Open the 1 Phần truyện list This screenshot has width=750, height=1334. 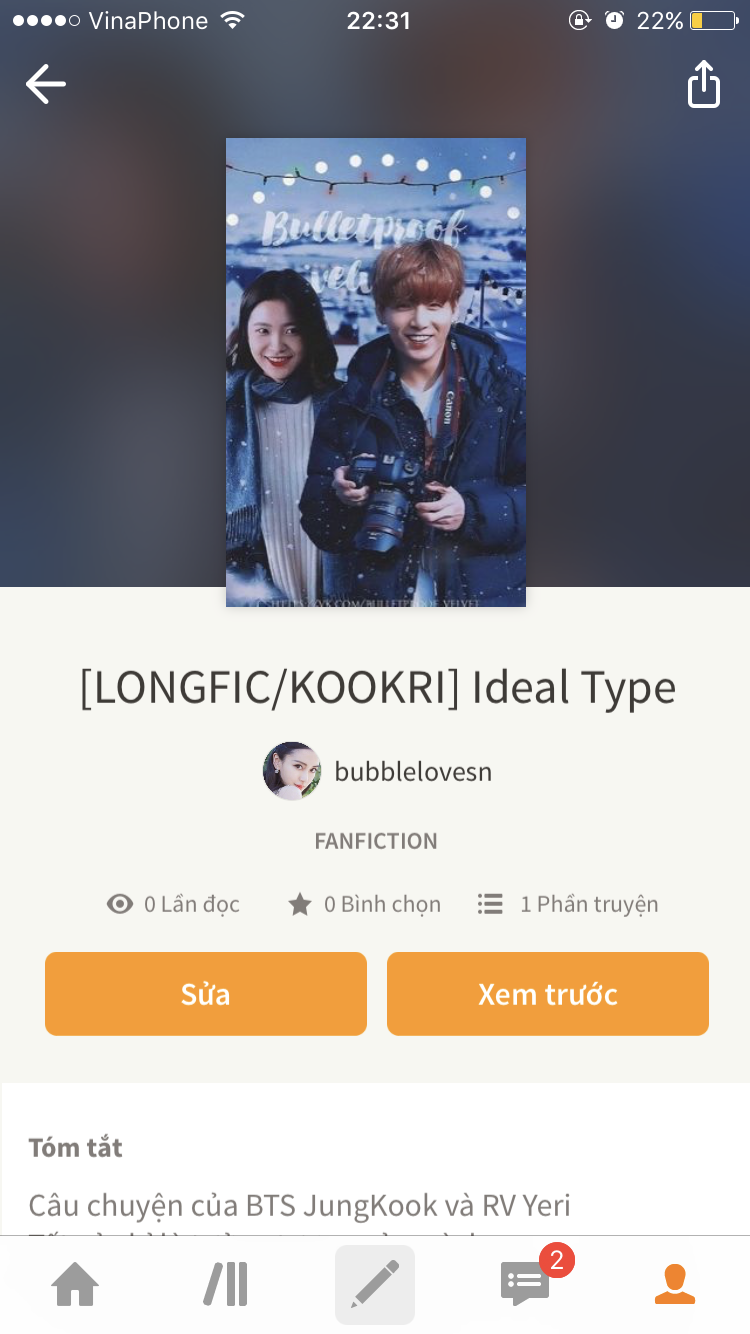click(x=568, y=904)
